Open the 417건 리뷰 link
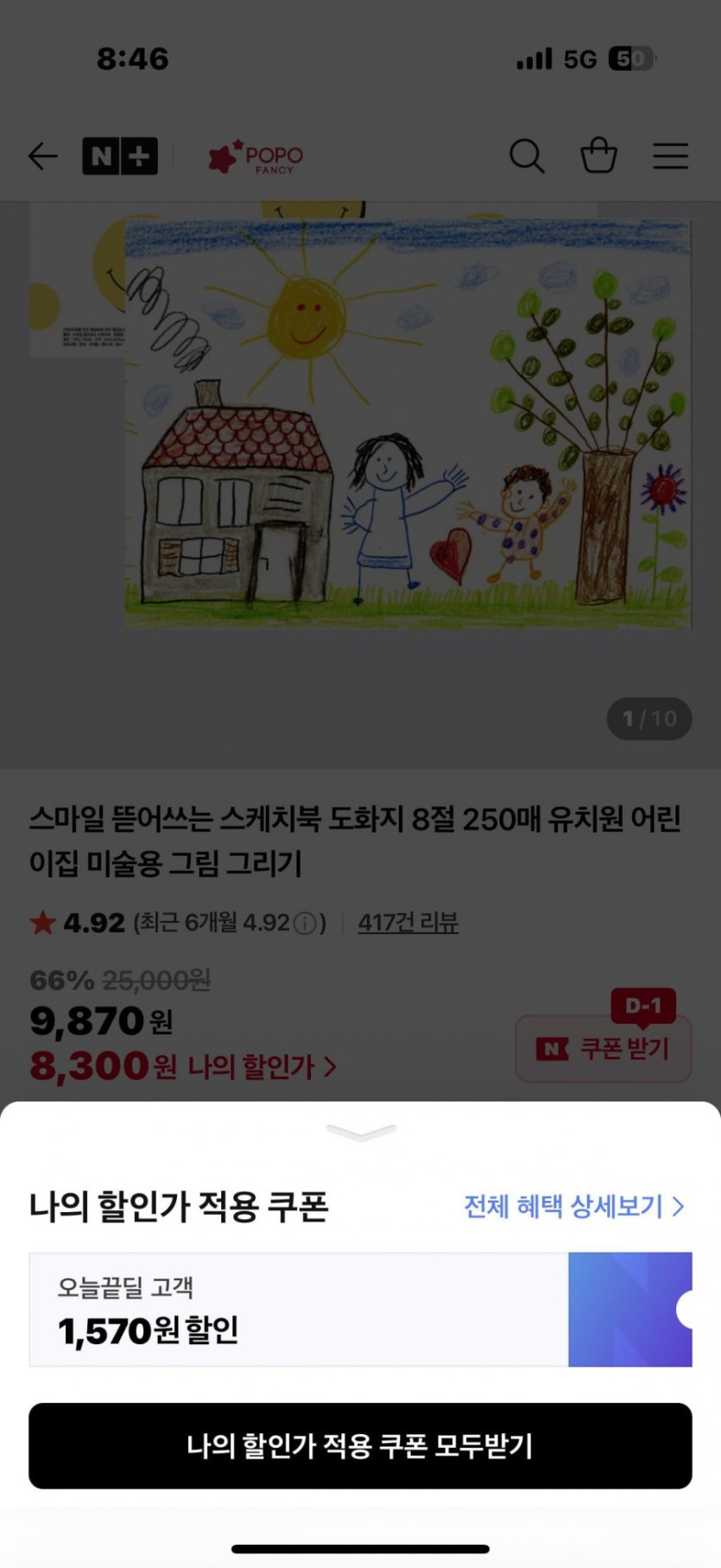 click(x=408, y=923)
